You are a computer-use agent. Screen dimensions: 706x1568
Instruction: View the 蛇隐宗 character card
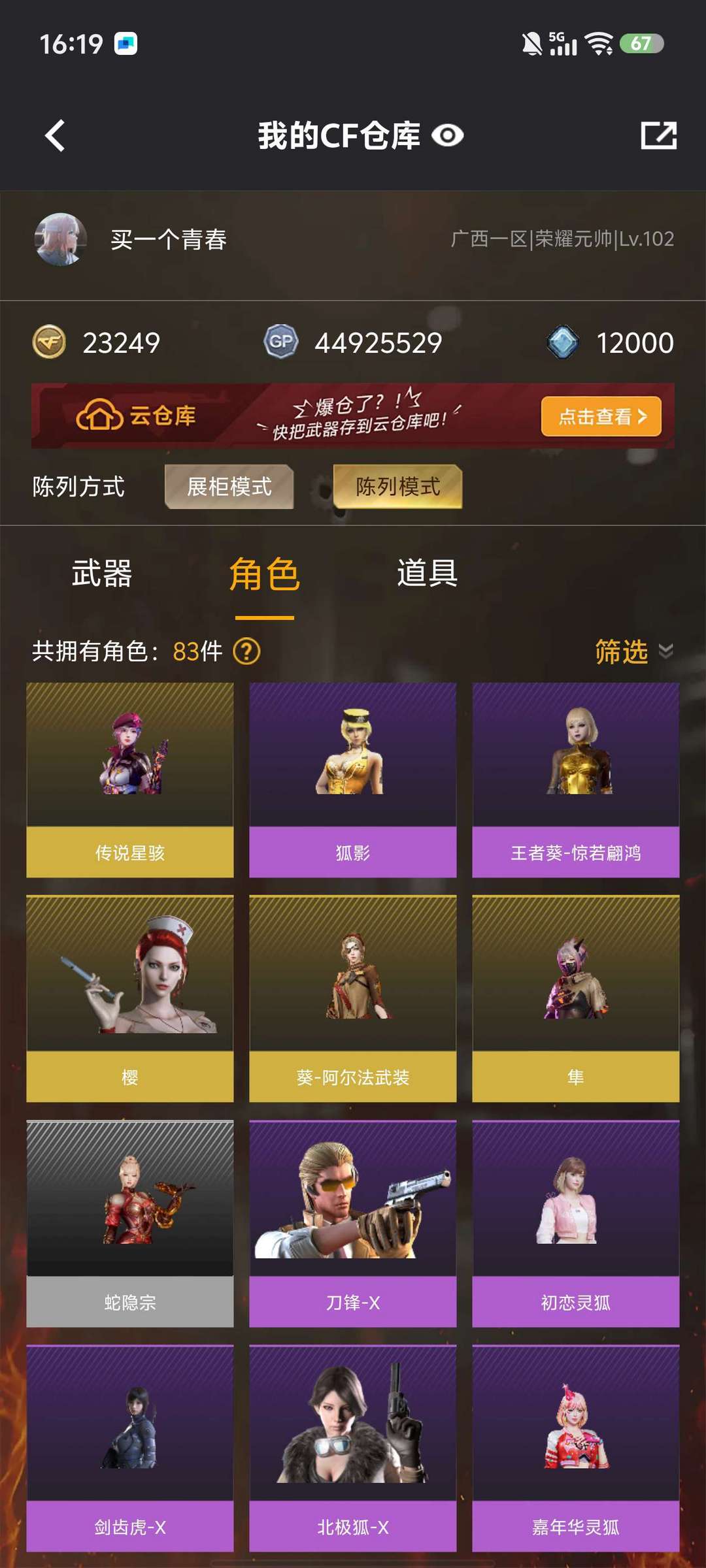tap(130, 1223)
